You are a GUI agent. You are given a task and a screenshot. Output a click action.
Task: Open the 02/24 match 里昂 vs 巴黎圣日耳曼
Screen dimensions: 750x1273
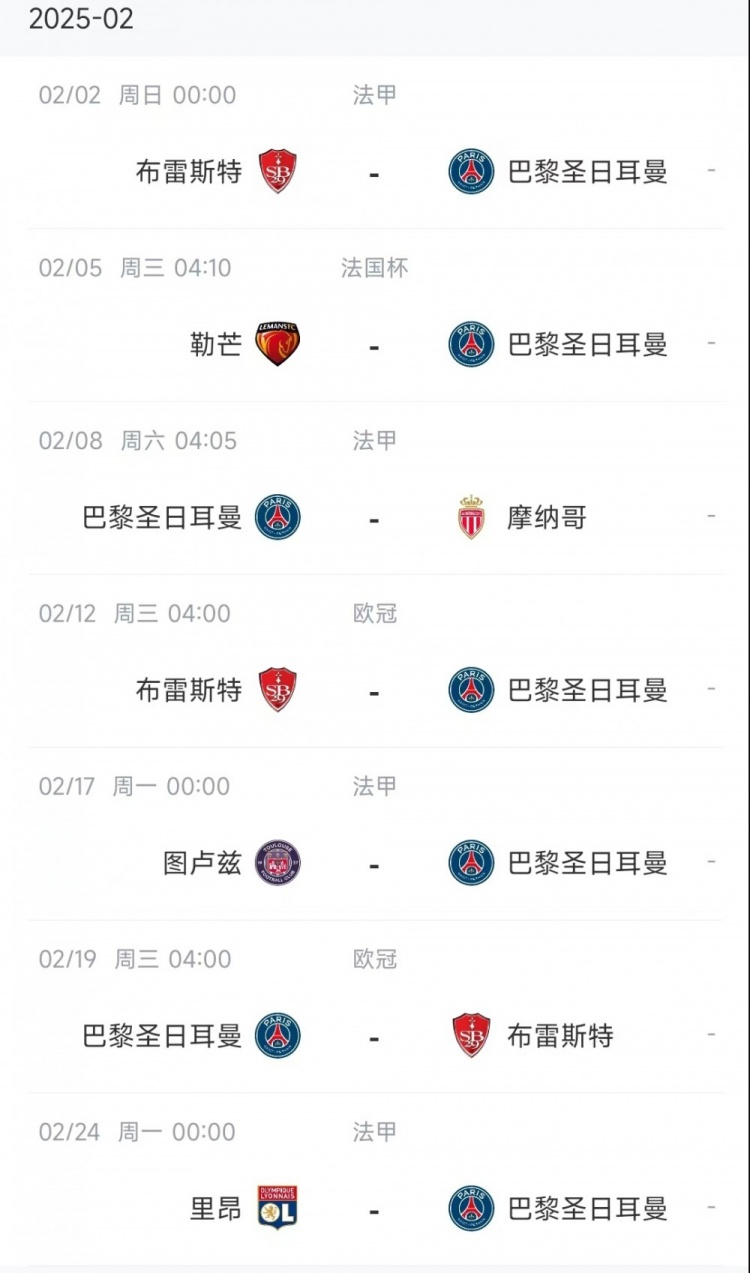click(x=374, y=1209)
